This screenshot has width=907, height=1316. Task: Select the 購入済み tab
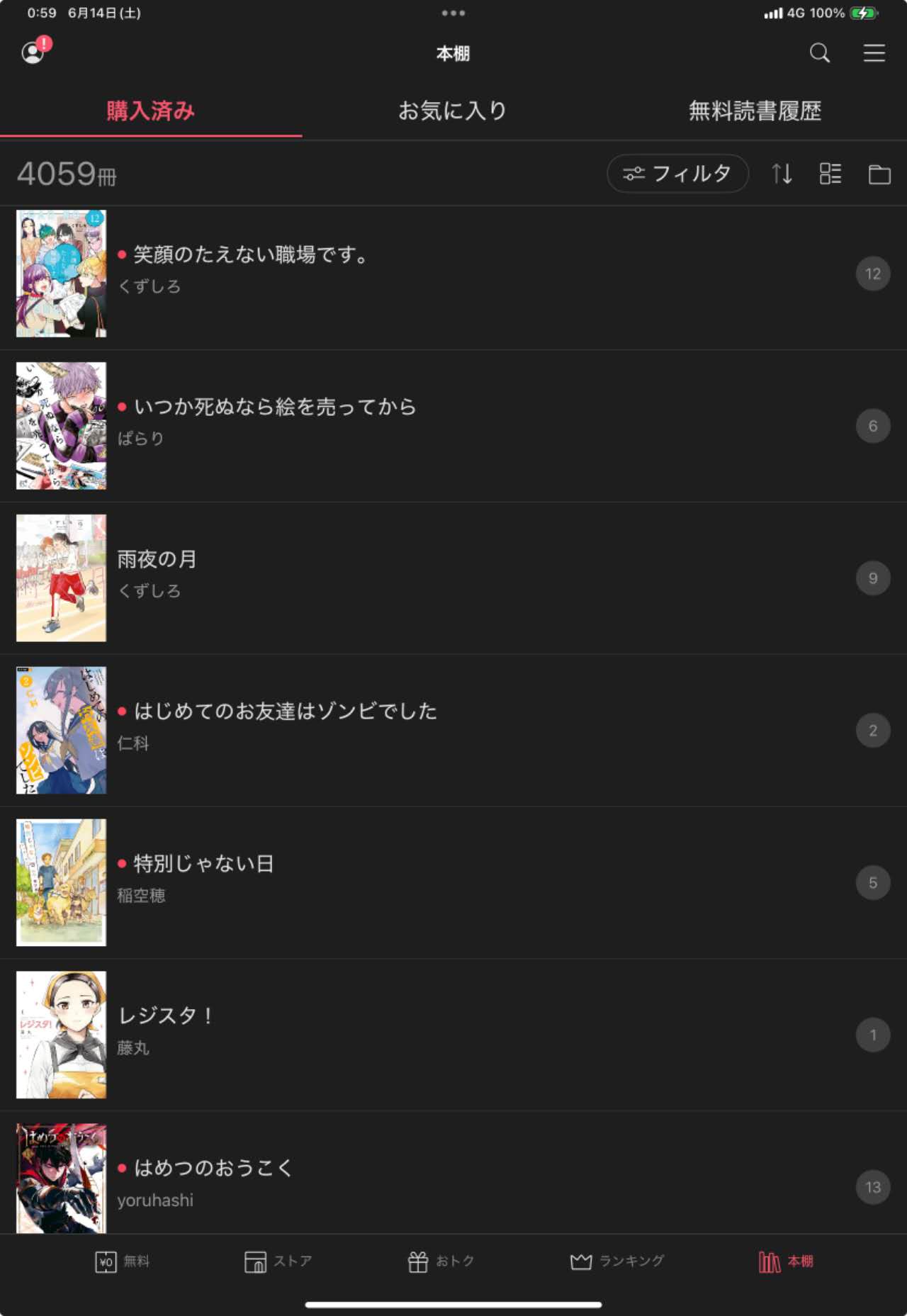coord(151,111)
